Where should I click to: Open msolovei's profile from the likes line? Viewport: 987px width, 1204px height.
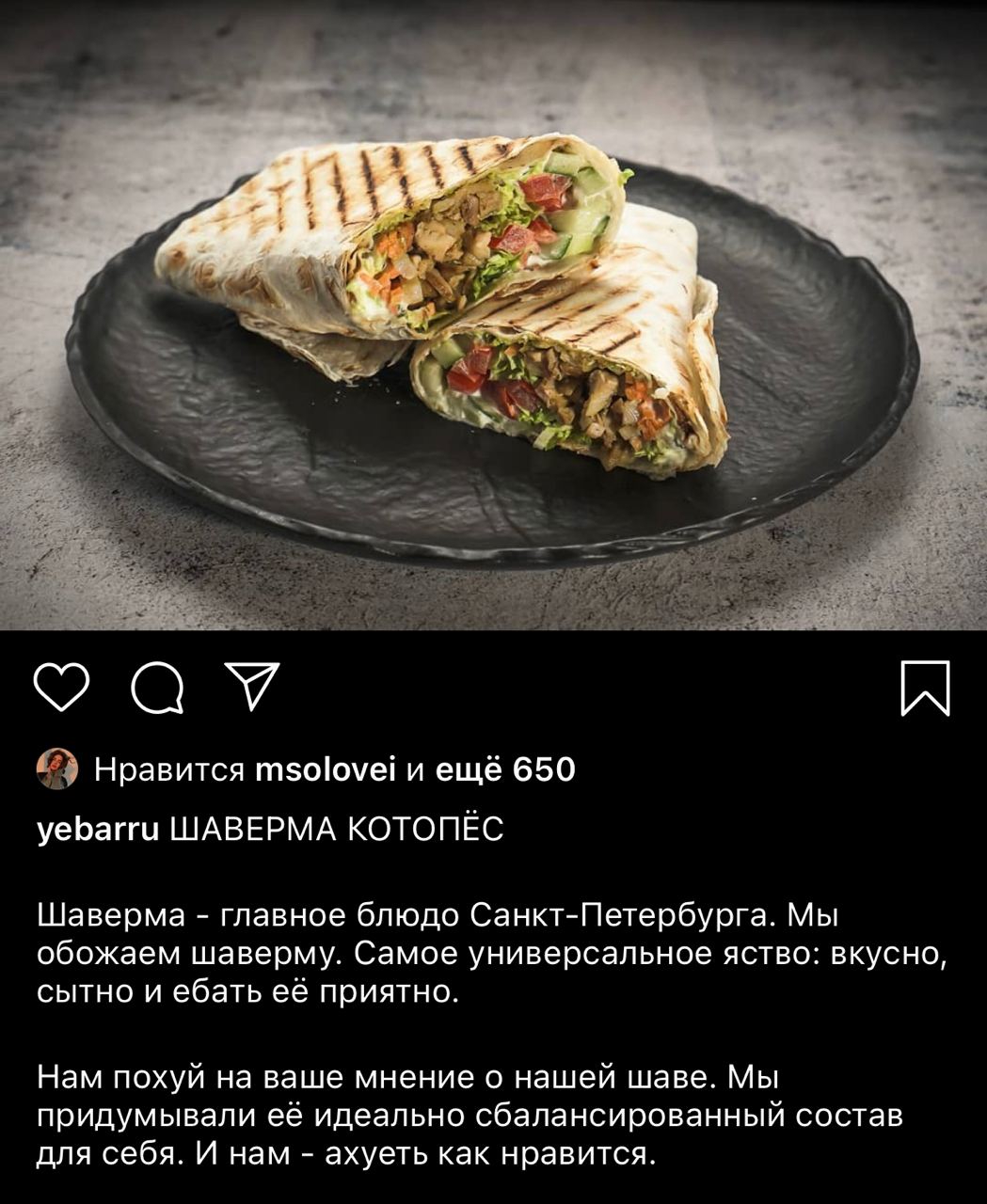326,769
